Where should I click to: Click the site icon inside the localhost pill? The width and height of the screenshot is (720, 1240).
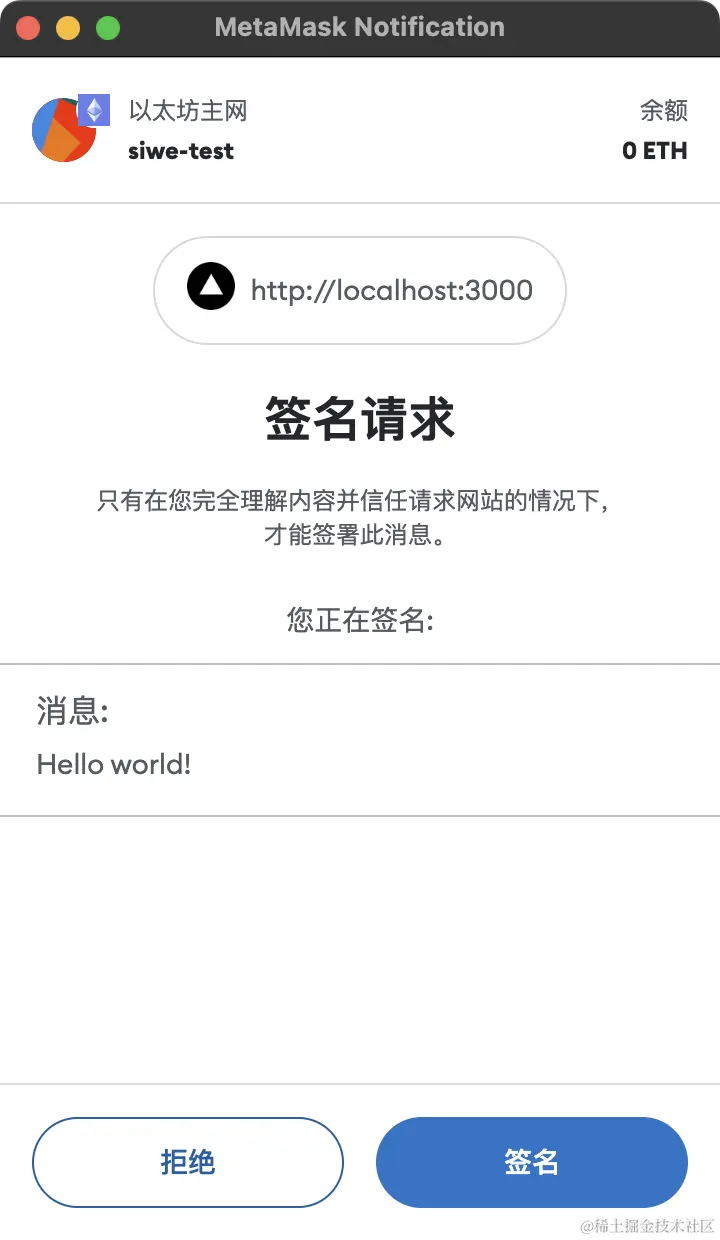[210, 286]
